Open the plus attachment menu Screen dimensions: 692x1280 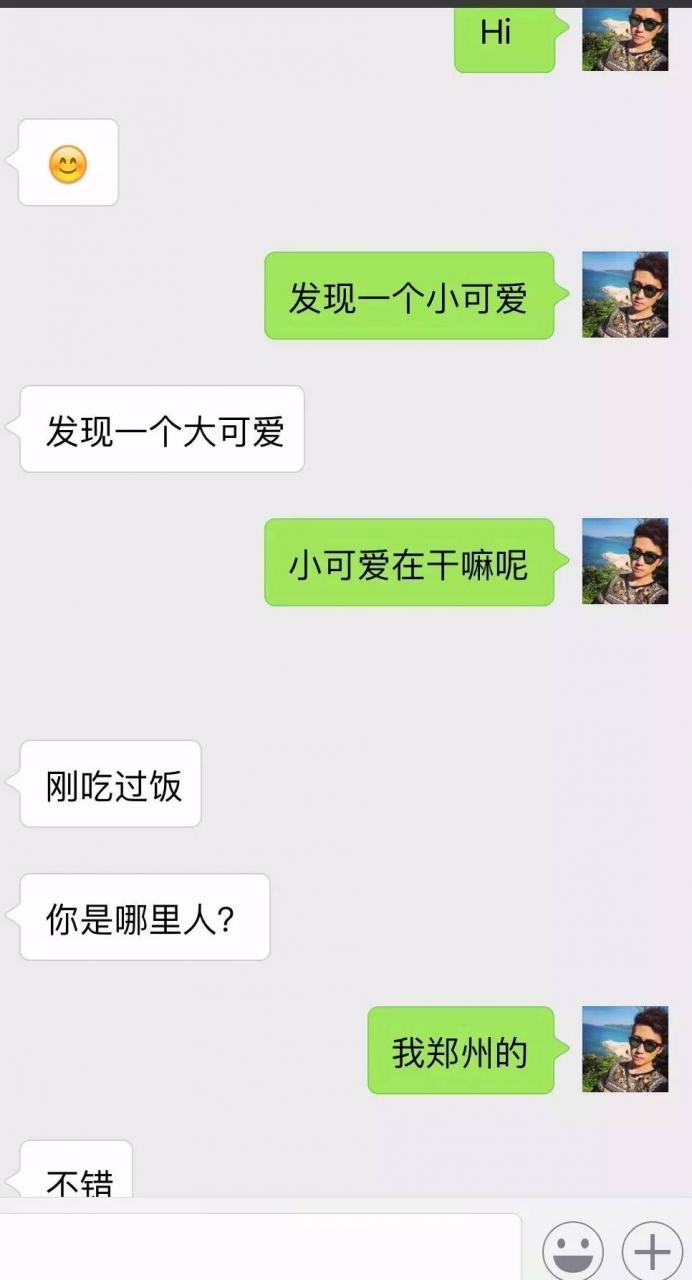652,1250
